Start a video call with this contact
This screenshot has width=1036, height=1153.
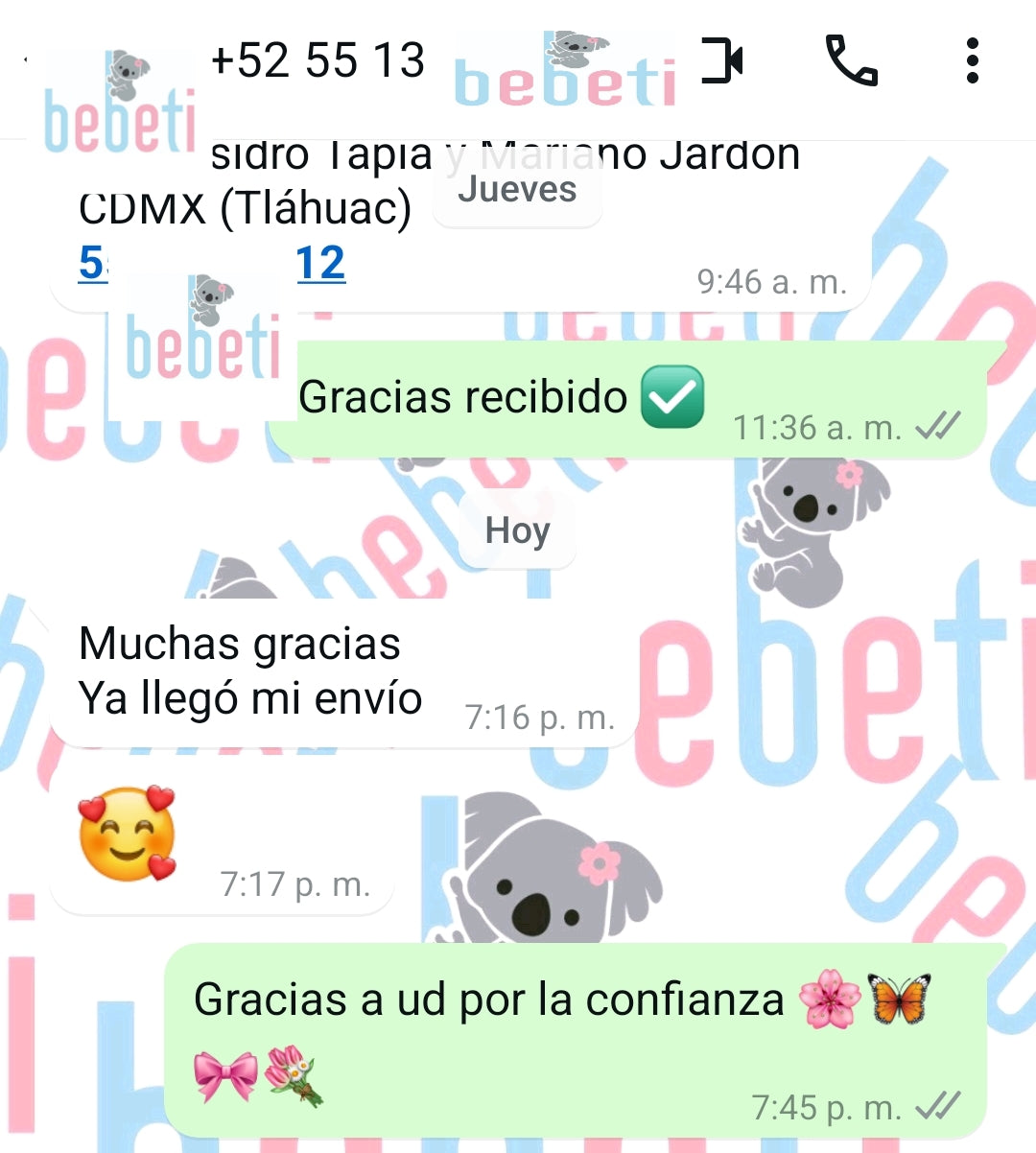[x=722, y=61]
